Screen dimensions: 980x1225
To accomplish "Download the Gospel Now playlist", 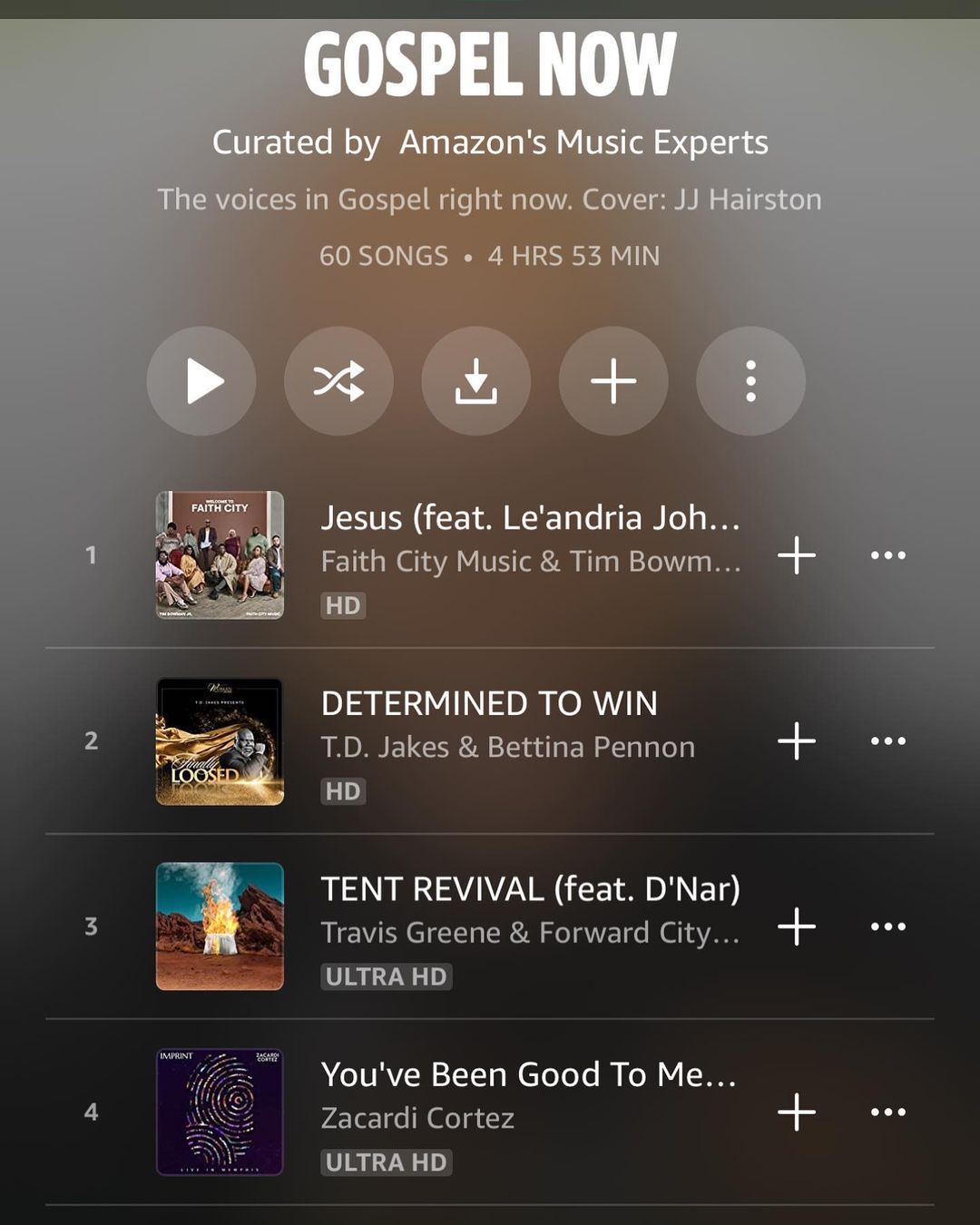I will 476,381.
